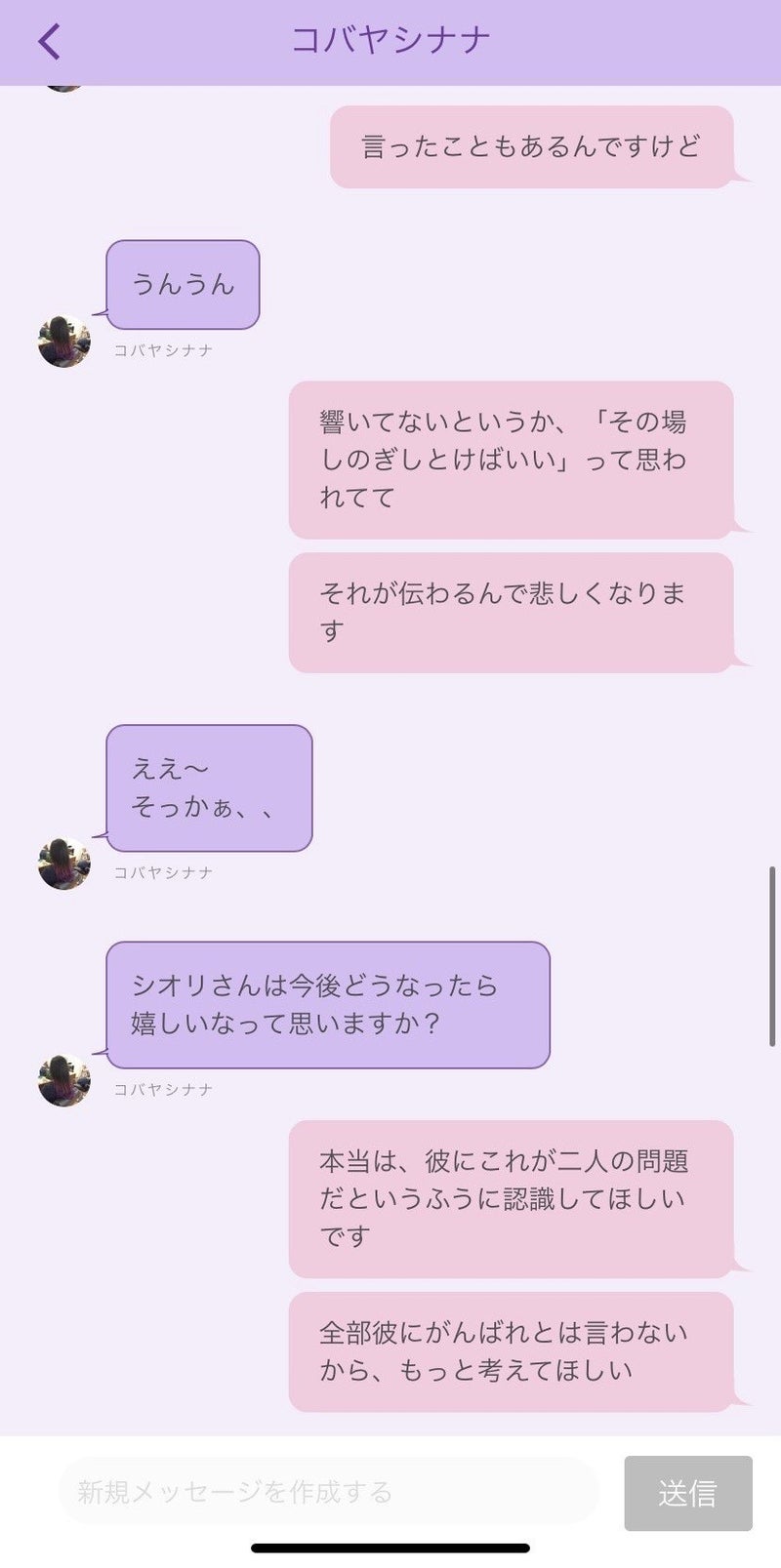781x1568 pixels.
Task: Open コバヤシナナ's avatar beside ええ〜 message
Action: (x=64, y=864)
